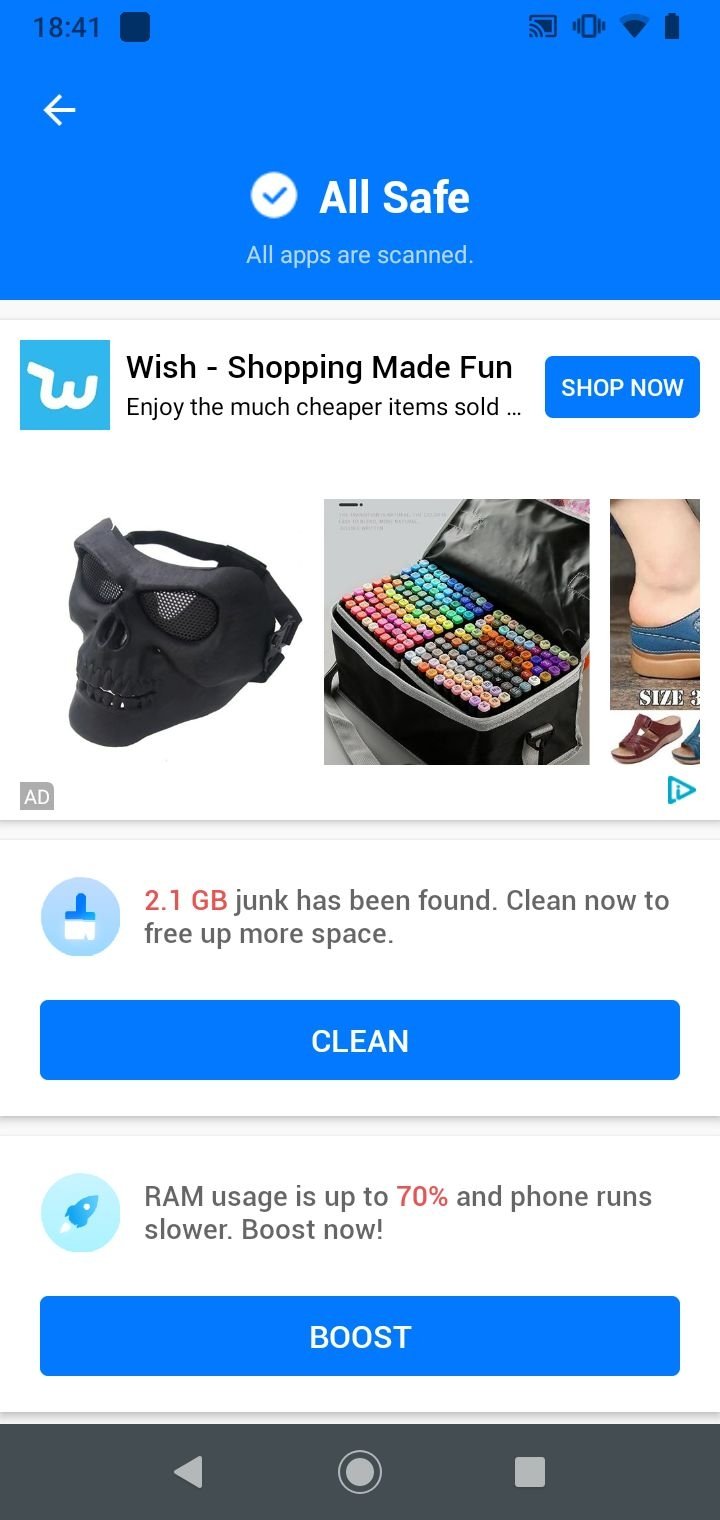Open recent apps from navigation bar
This screenshot has width=720, height=1520.
click(530, 1472)
